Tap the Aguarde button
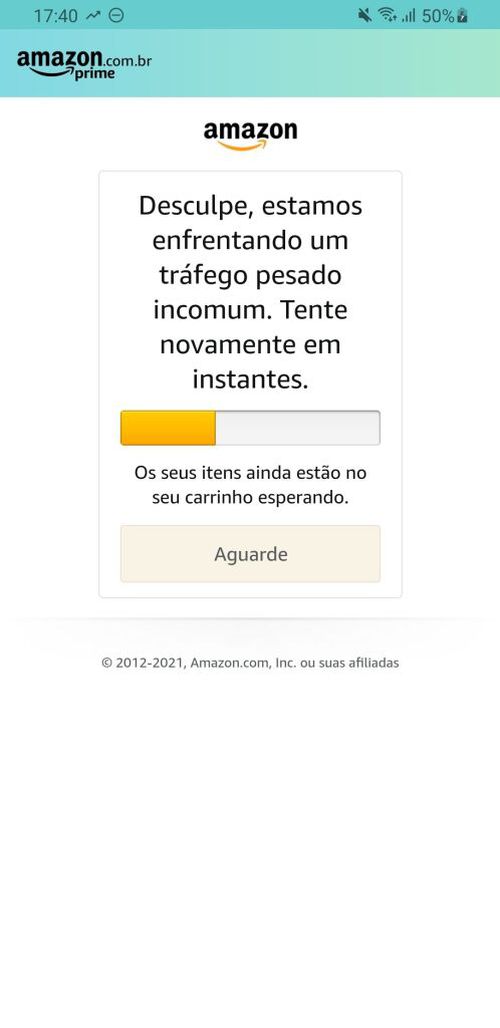 tap(250, 554)
